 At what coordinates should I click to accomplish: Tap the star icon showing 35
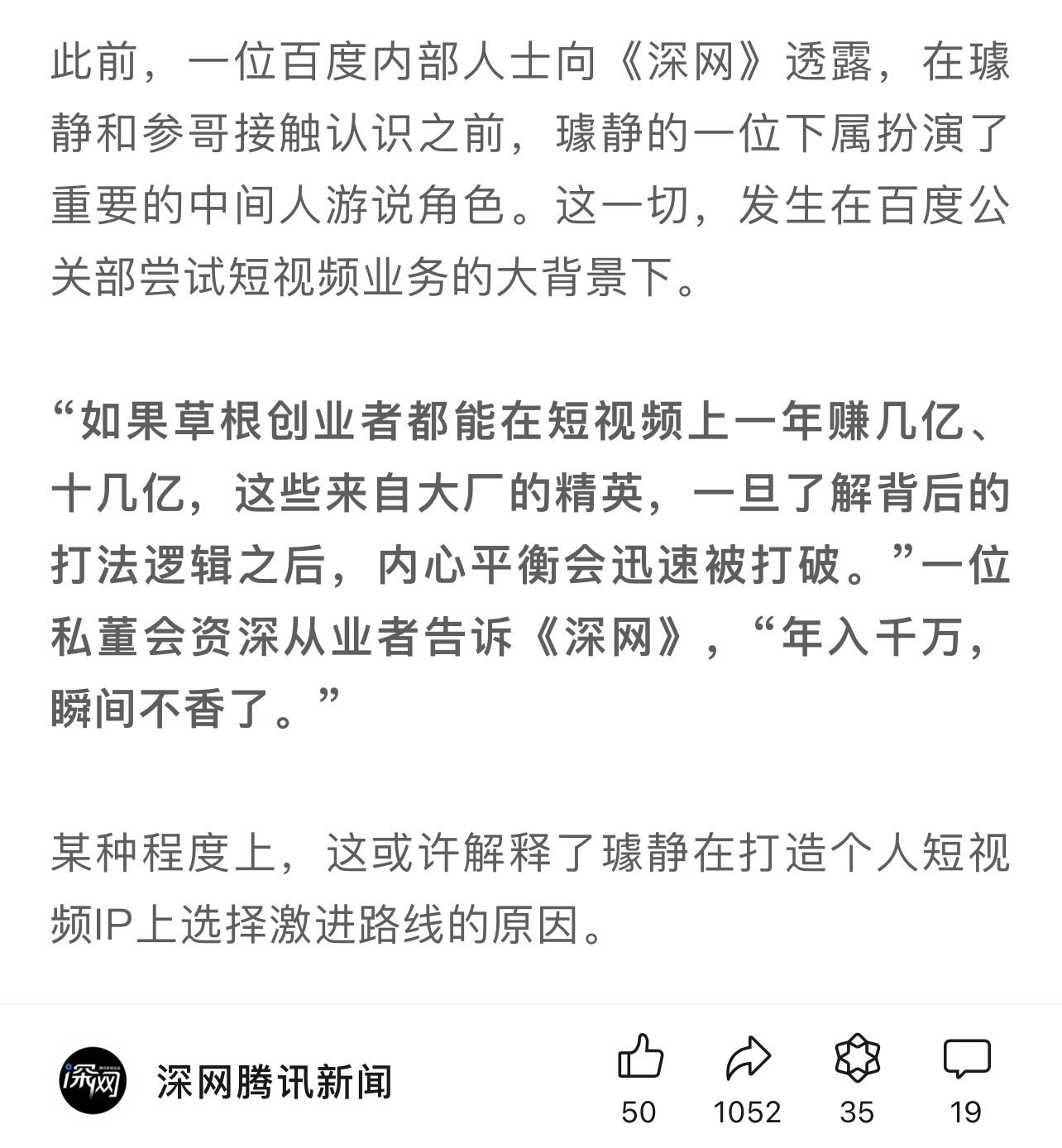click(x=857, y=1058)
